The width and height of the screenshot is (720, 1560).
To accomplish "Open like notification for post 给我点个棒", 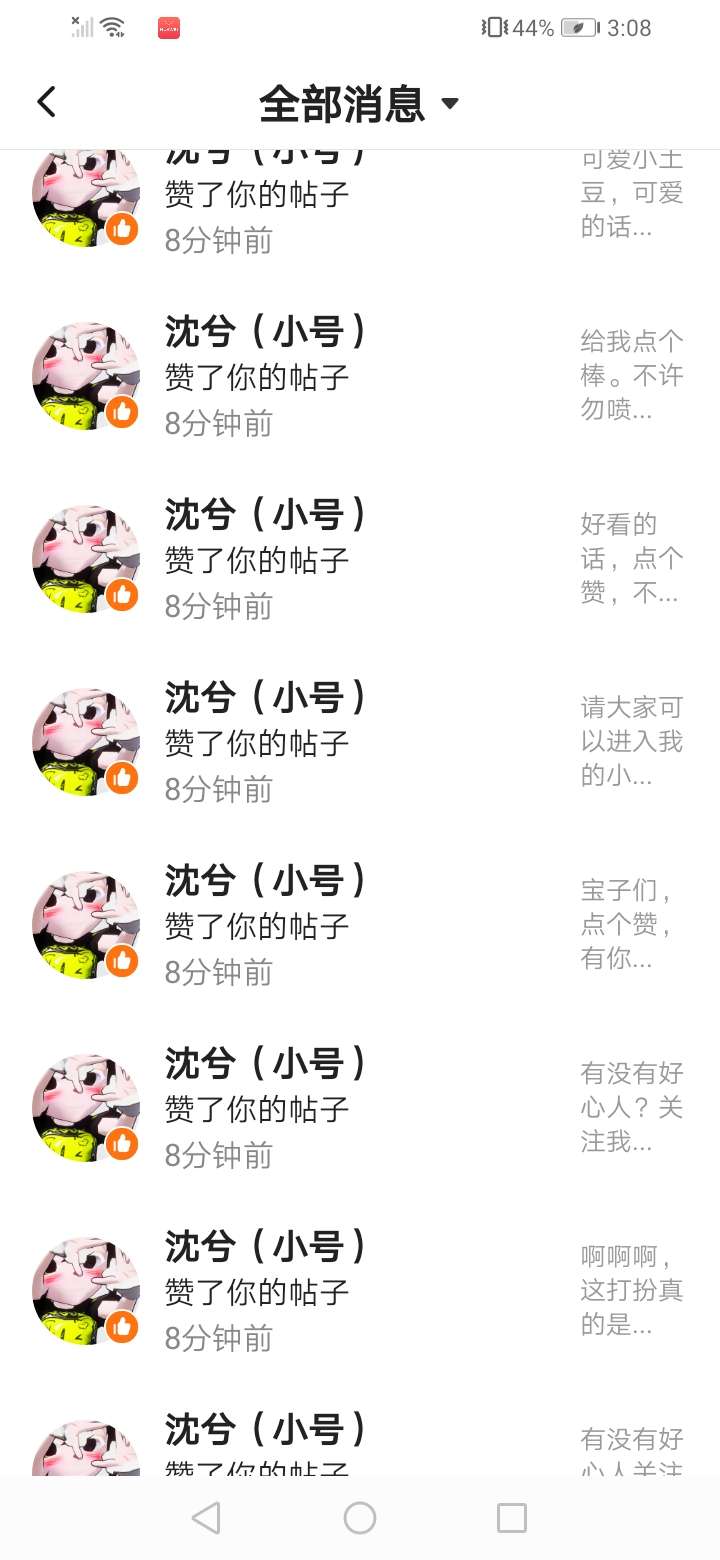I will tap(360, 376).
